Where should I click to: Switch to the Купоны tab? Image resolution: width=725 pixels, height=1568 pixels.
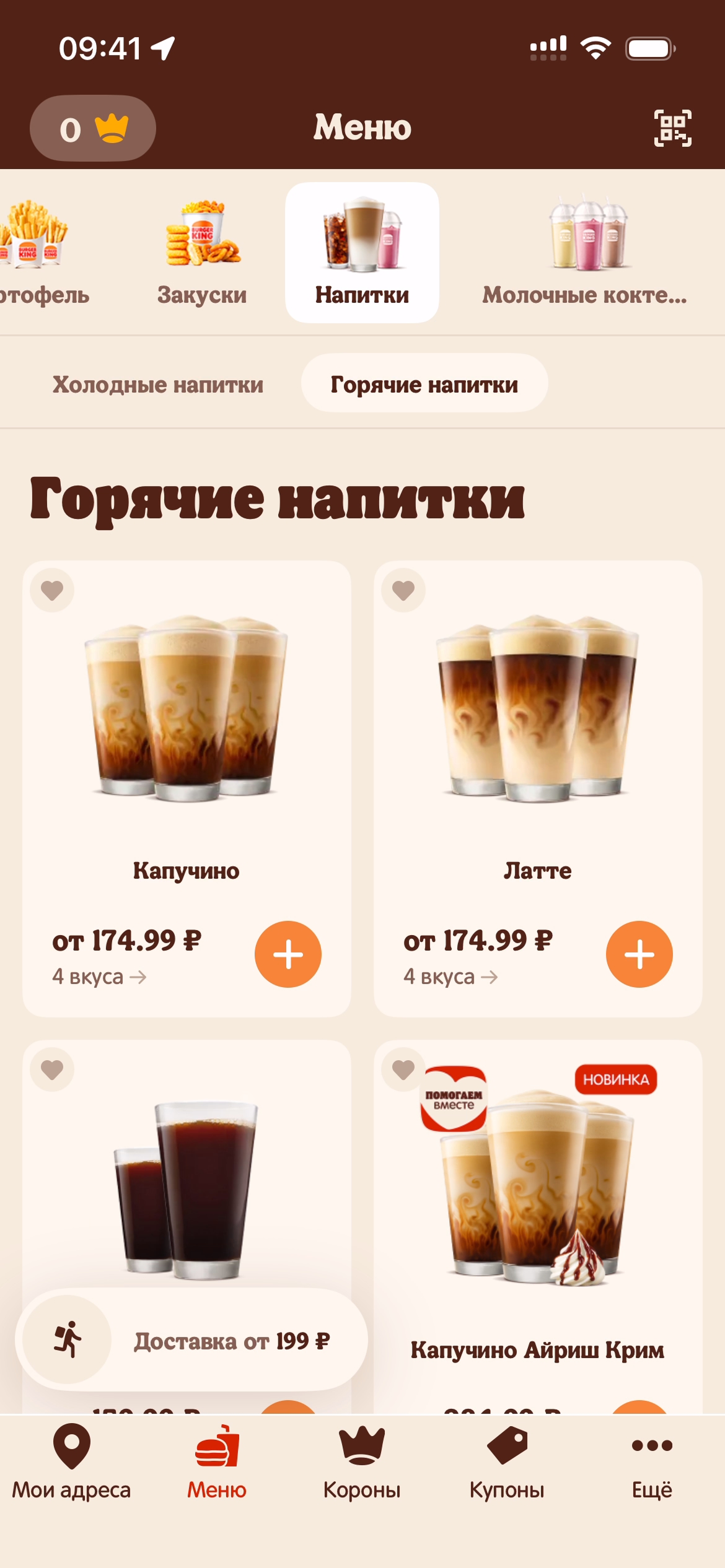pos(507,1463)
